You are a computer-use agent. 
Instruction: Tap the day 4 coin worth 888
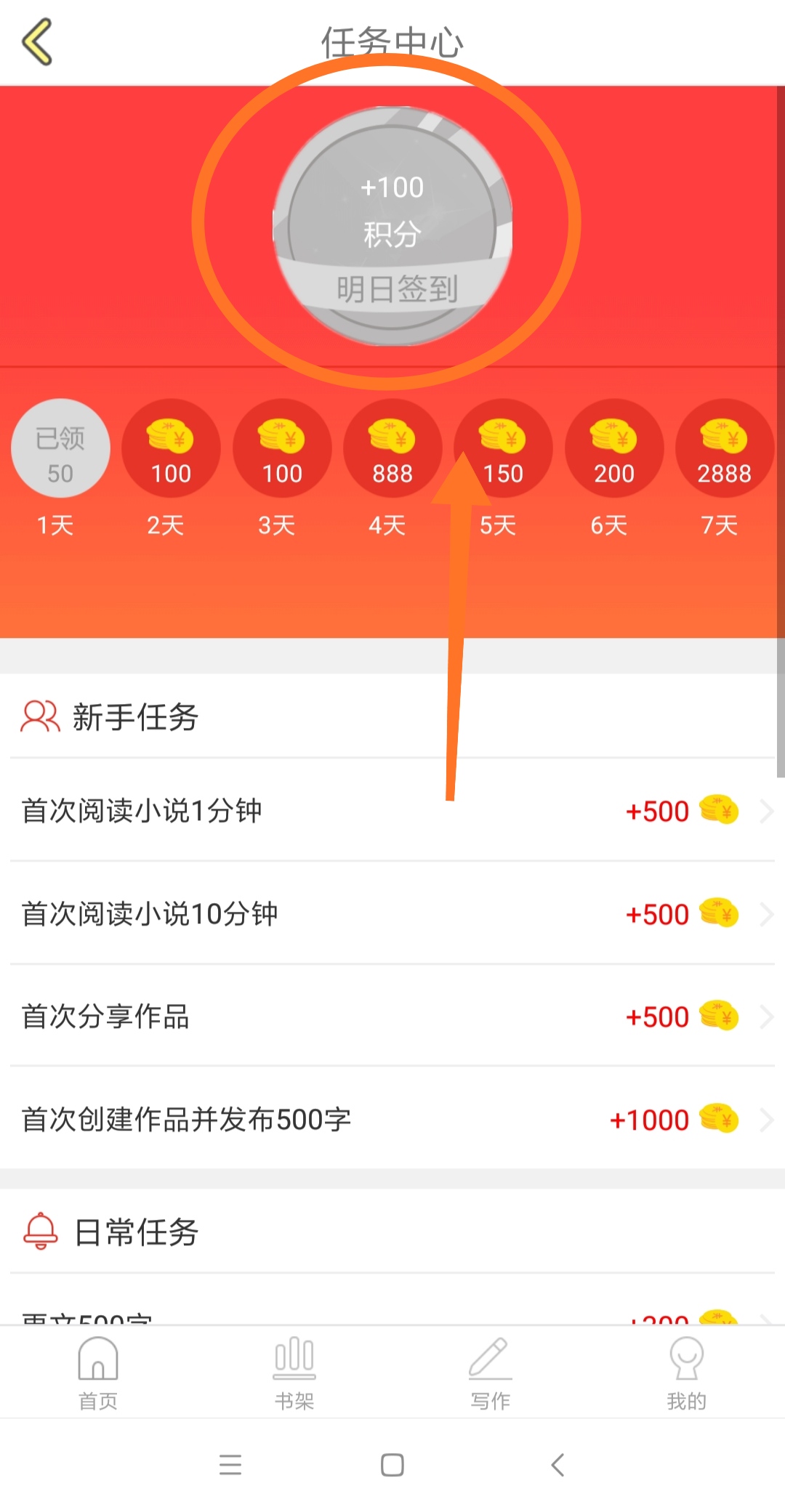click(392, 449)
